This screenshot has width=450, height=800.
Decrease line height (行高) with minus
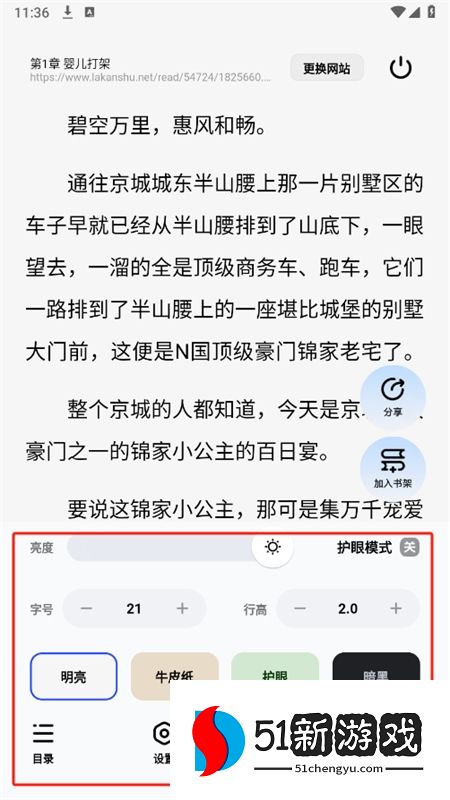[300, 608]
